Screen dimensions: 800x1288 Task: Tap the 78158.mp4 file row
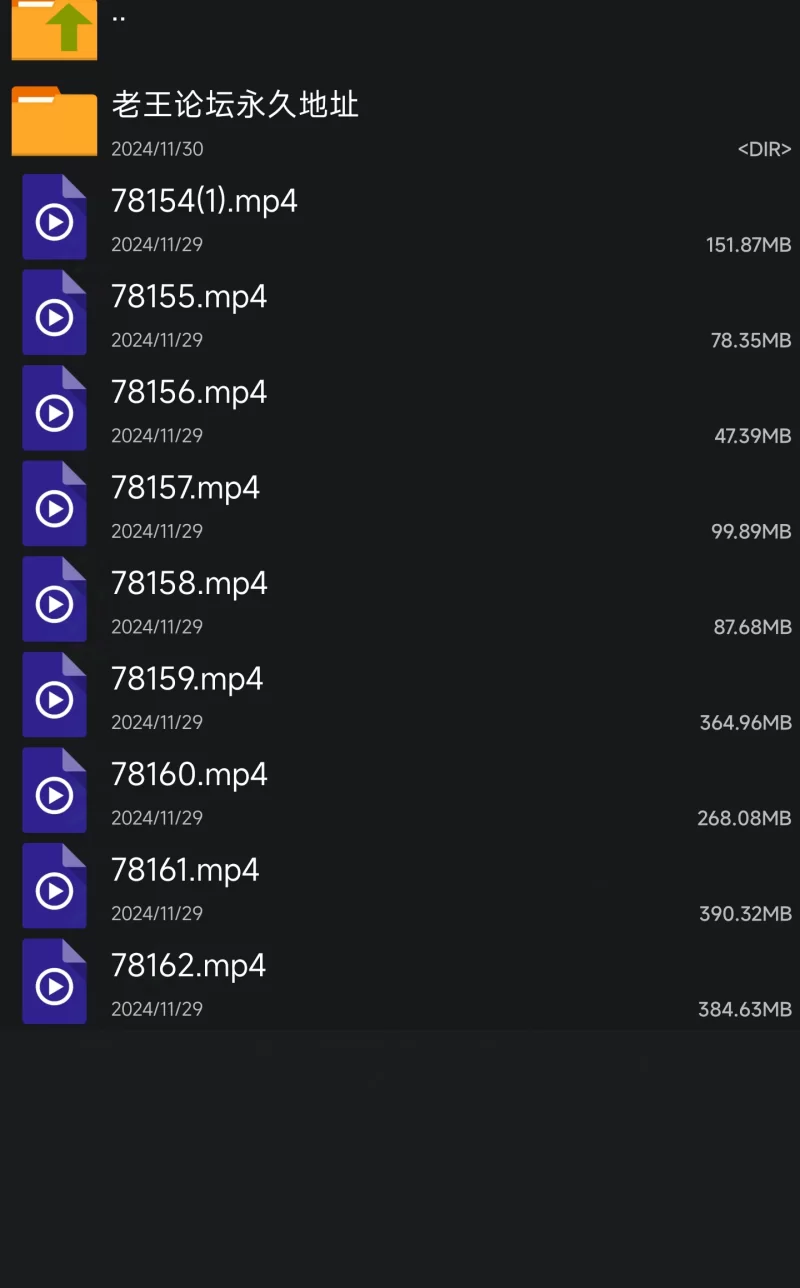(x=400, y=600)
